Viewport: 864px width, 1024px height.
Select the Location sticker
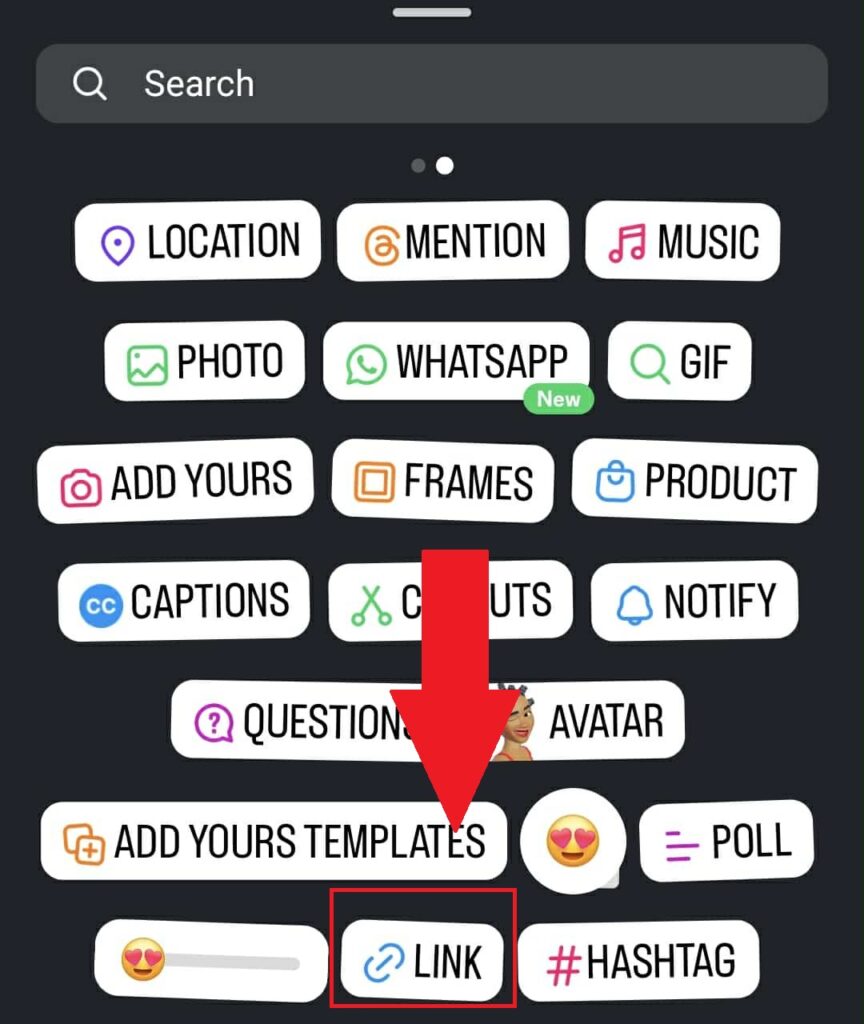[197, 240]
